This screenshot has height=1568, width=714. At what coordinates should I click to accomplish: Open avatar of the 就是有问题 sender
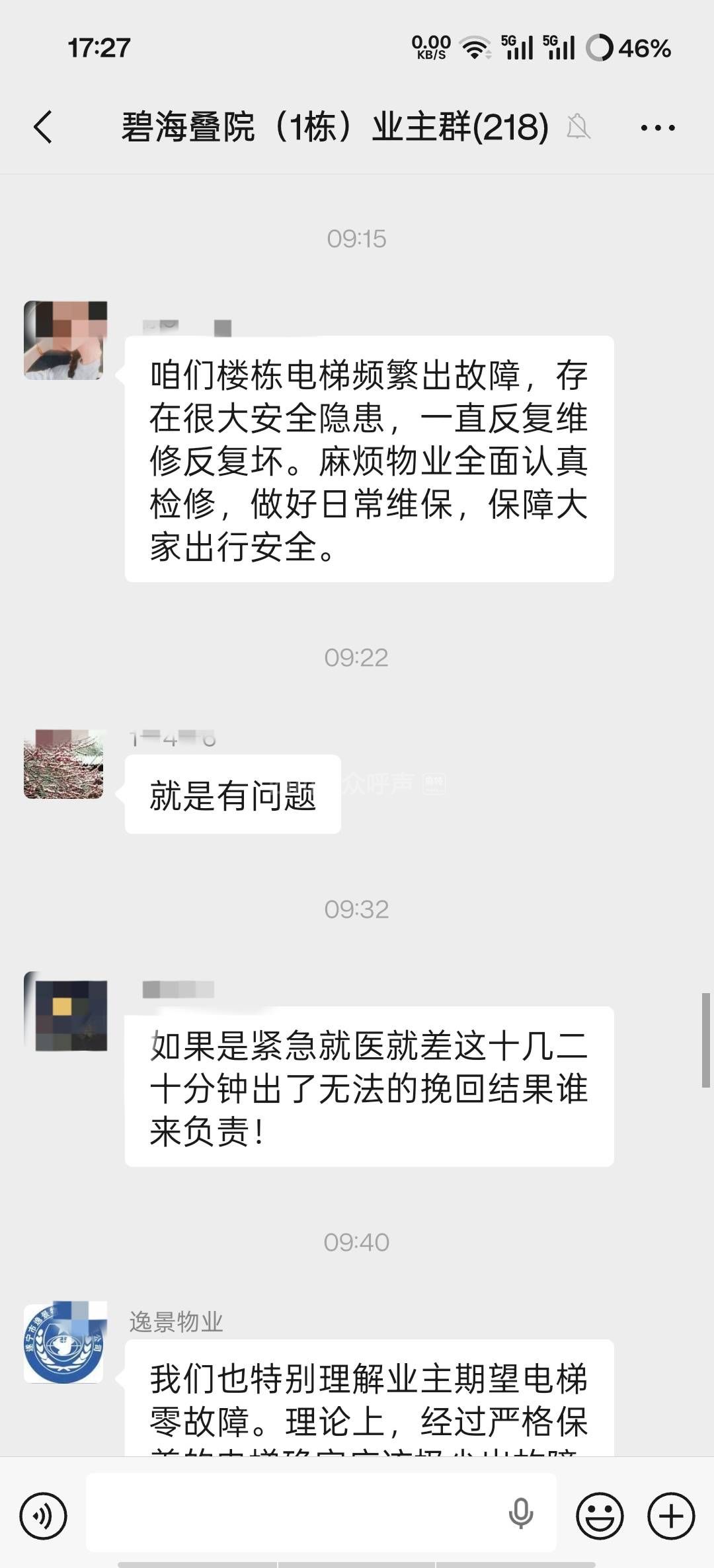[65, 764]
